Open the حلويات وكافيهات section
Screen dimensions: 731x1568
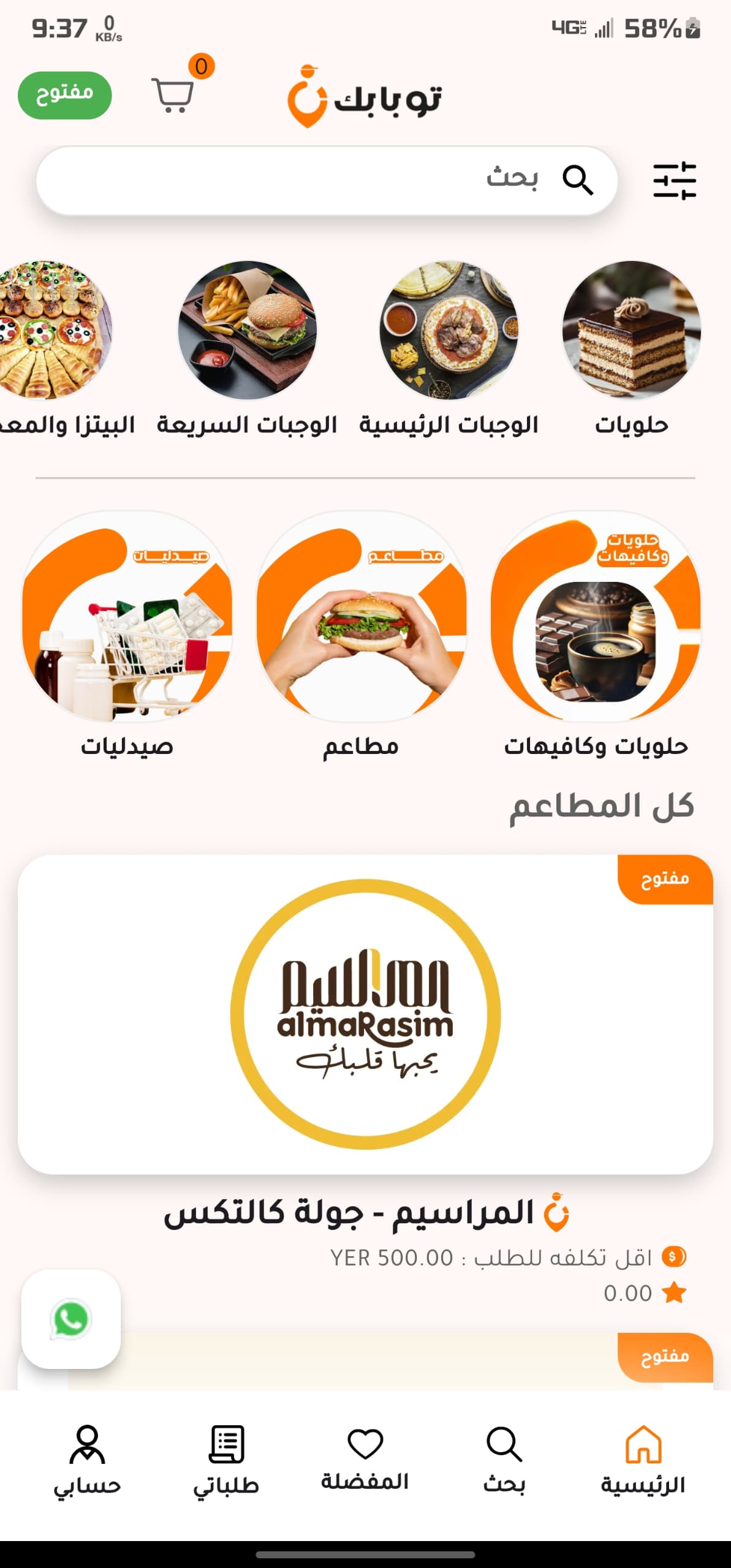[596, 635]
